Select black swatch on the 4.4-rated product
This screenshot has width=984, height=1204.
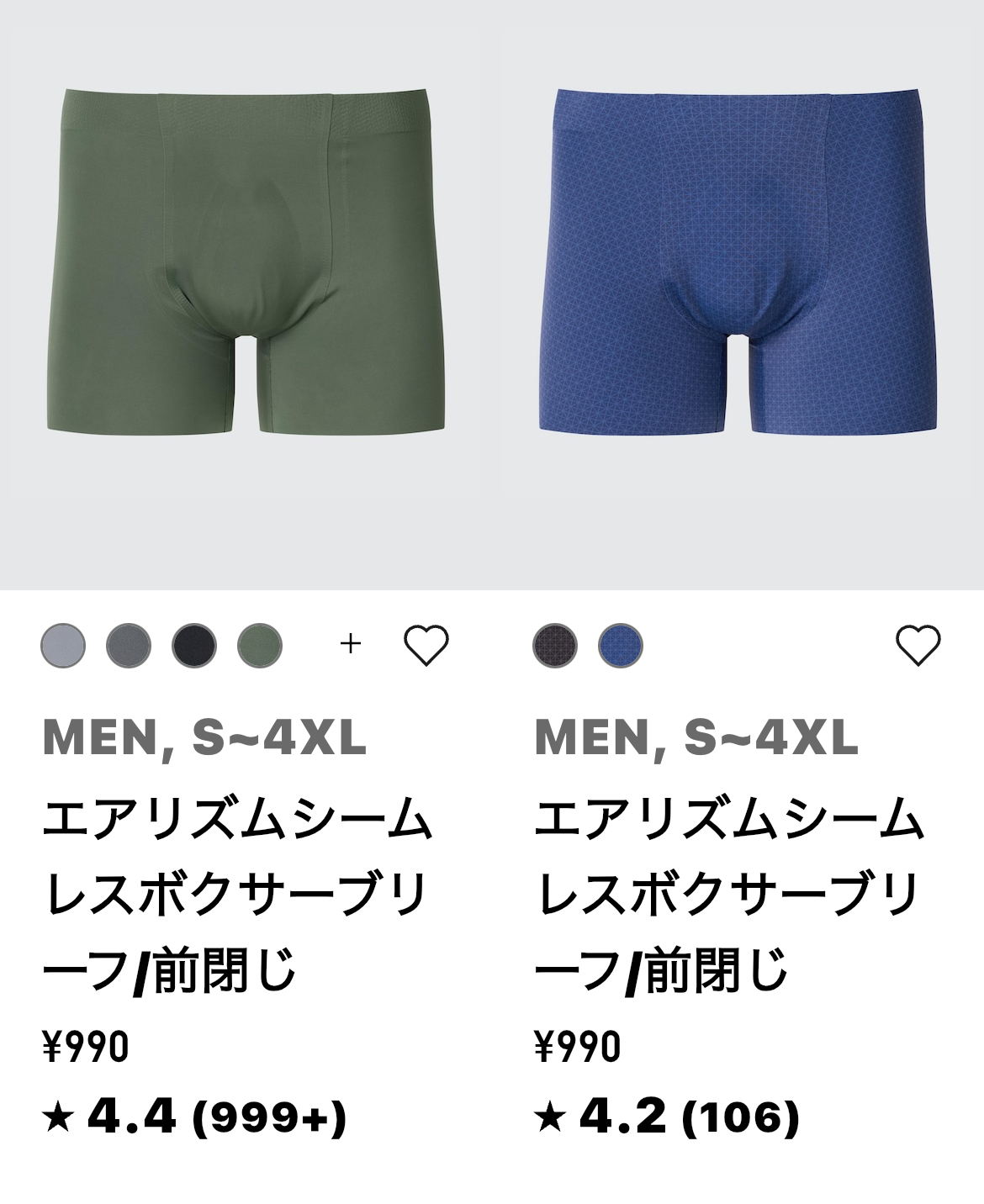tap(194, 646)
